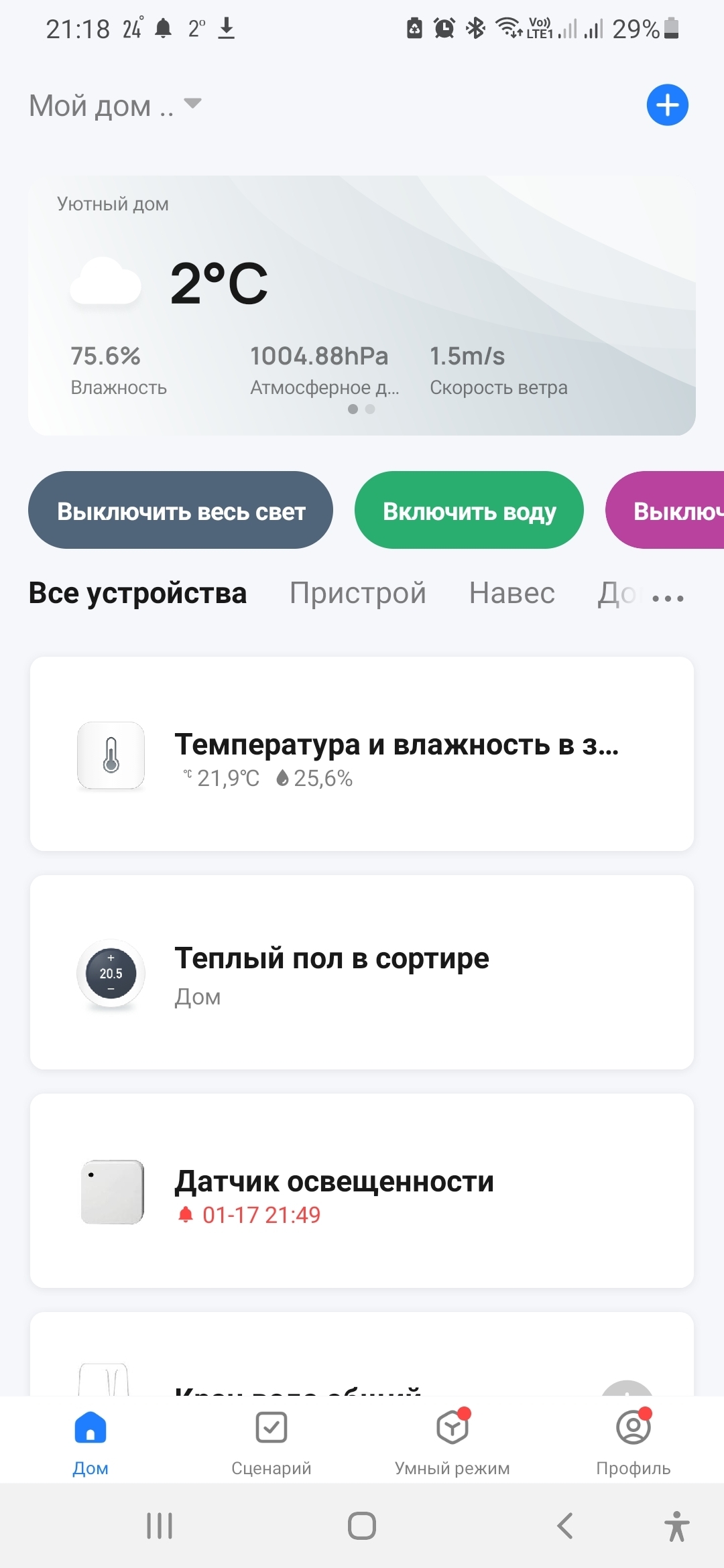This screenshot has width=724, height=1568.
Task: Tap the Дом bottom navigation tab
Action: (x=90, y=1439)
